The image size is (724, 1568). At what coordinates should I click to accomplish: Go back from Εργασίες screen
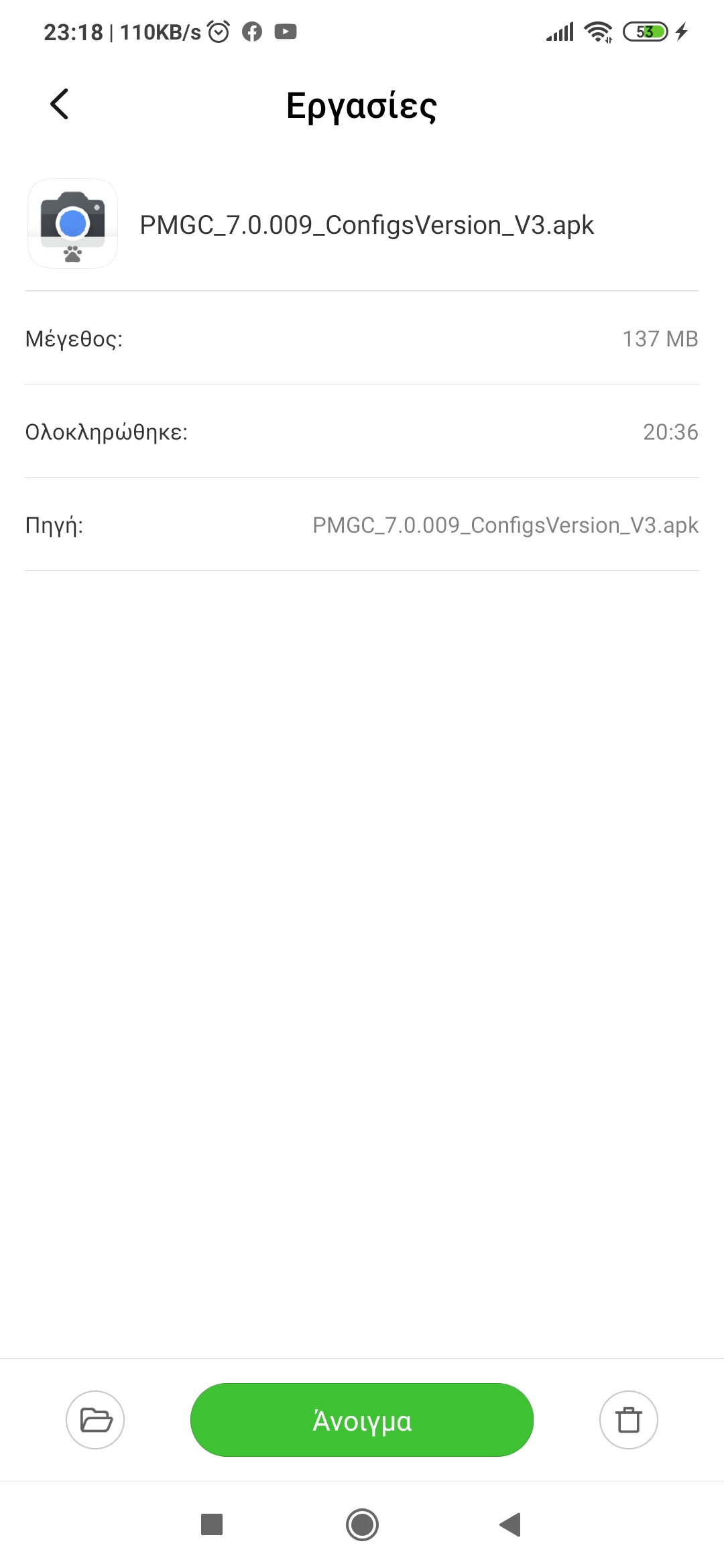tap(60, 105)
